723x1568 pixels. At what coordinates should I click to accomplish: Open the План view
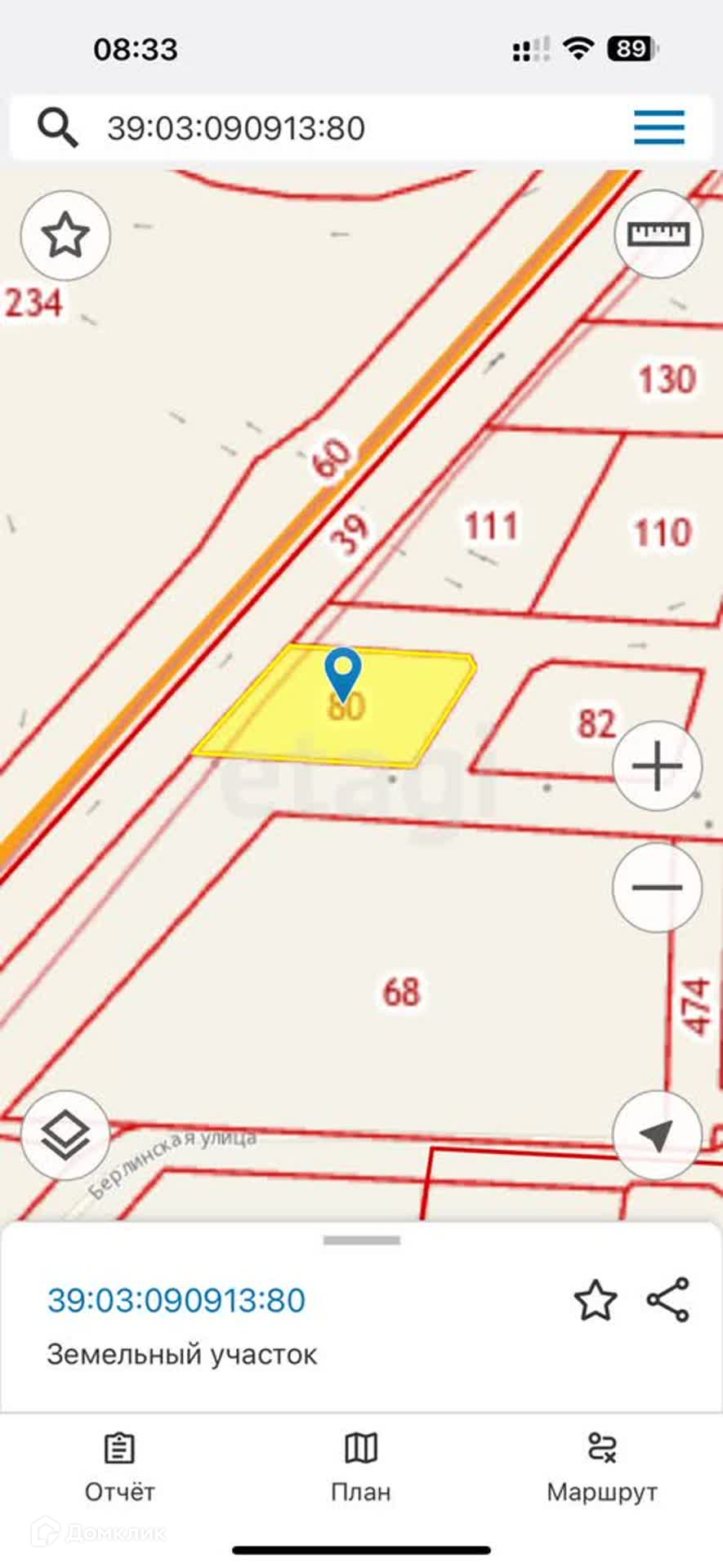[361, 1468]
